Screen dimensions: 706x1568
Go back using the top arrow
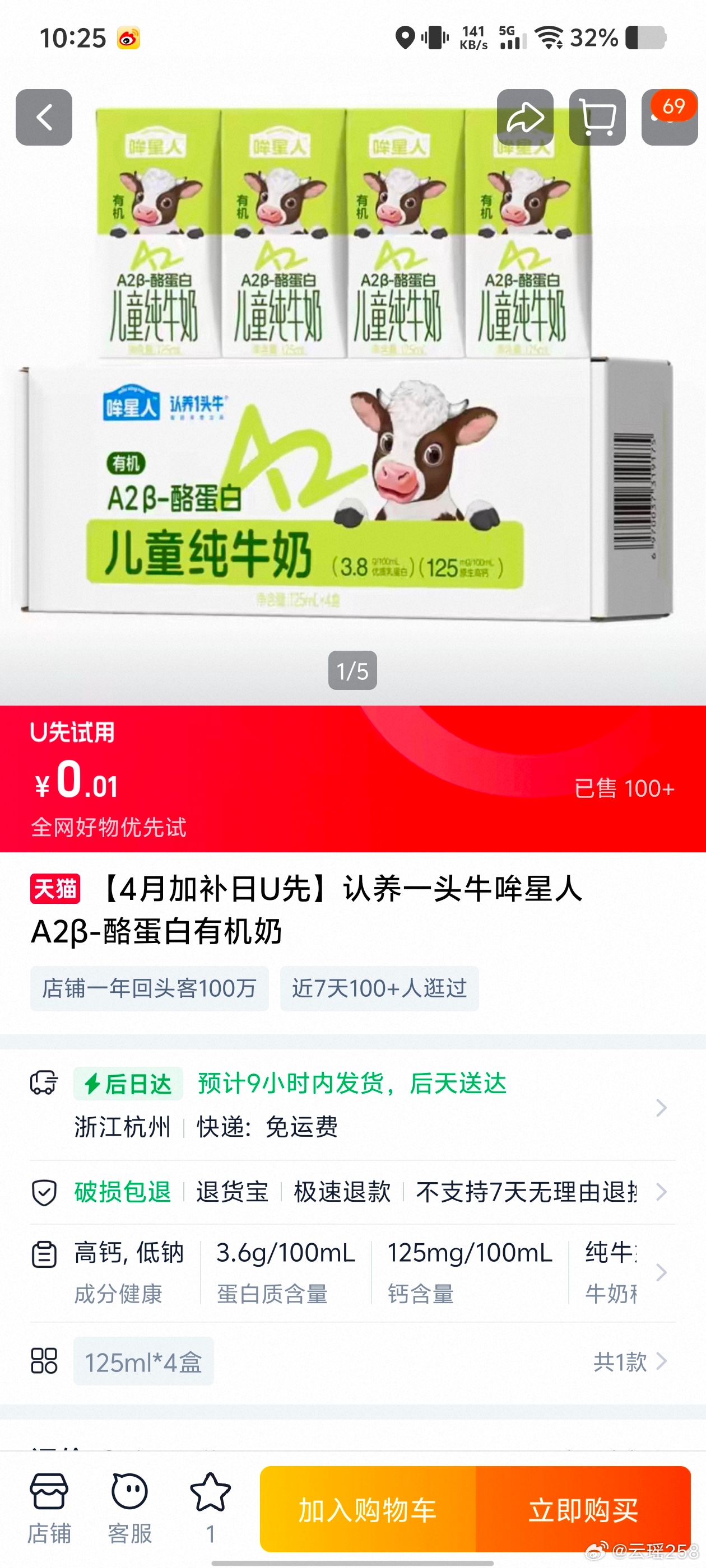coord(44,118)
